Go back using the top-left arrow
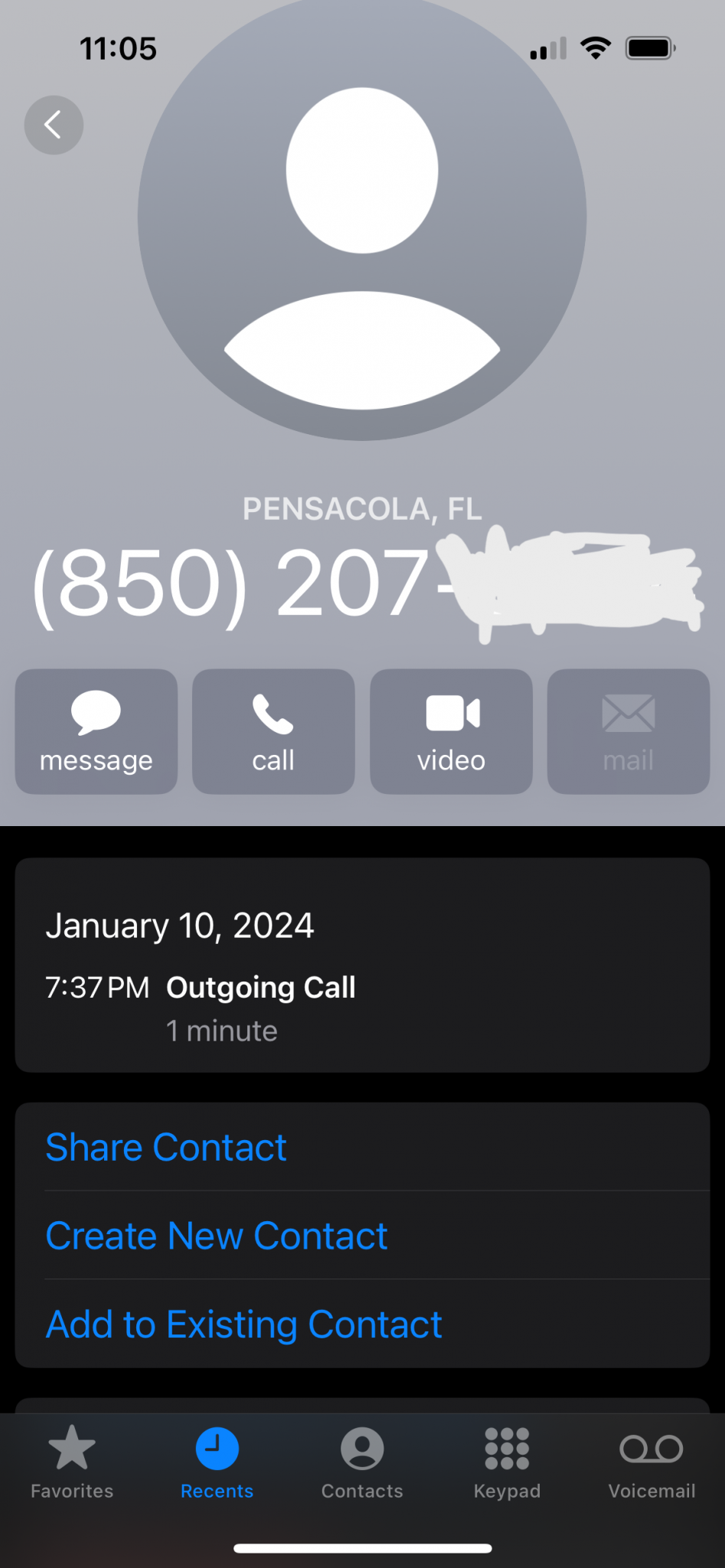This screenshot has height=1568, width=725. click(54, 125)
